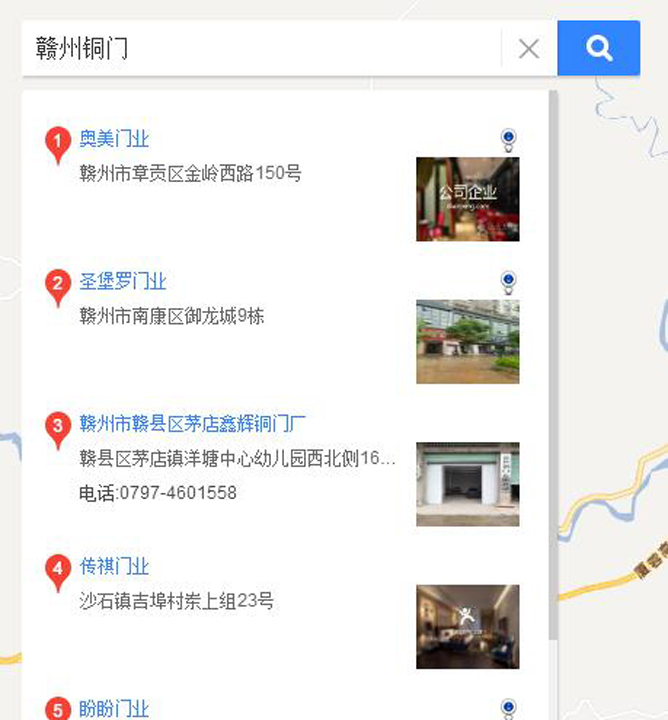Image resolution: width=668 pixels, height=720 pixels.
Task: View the photo thumbnail for 圣堡罗门业
Action: coord(467,341)
